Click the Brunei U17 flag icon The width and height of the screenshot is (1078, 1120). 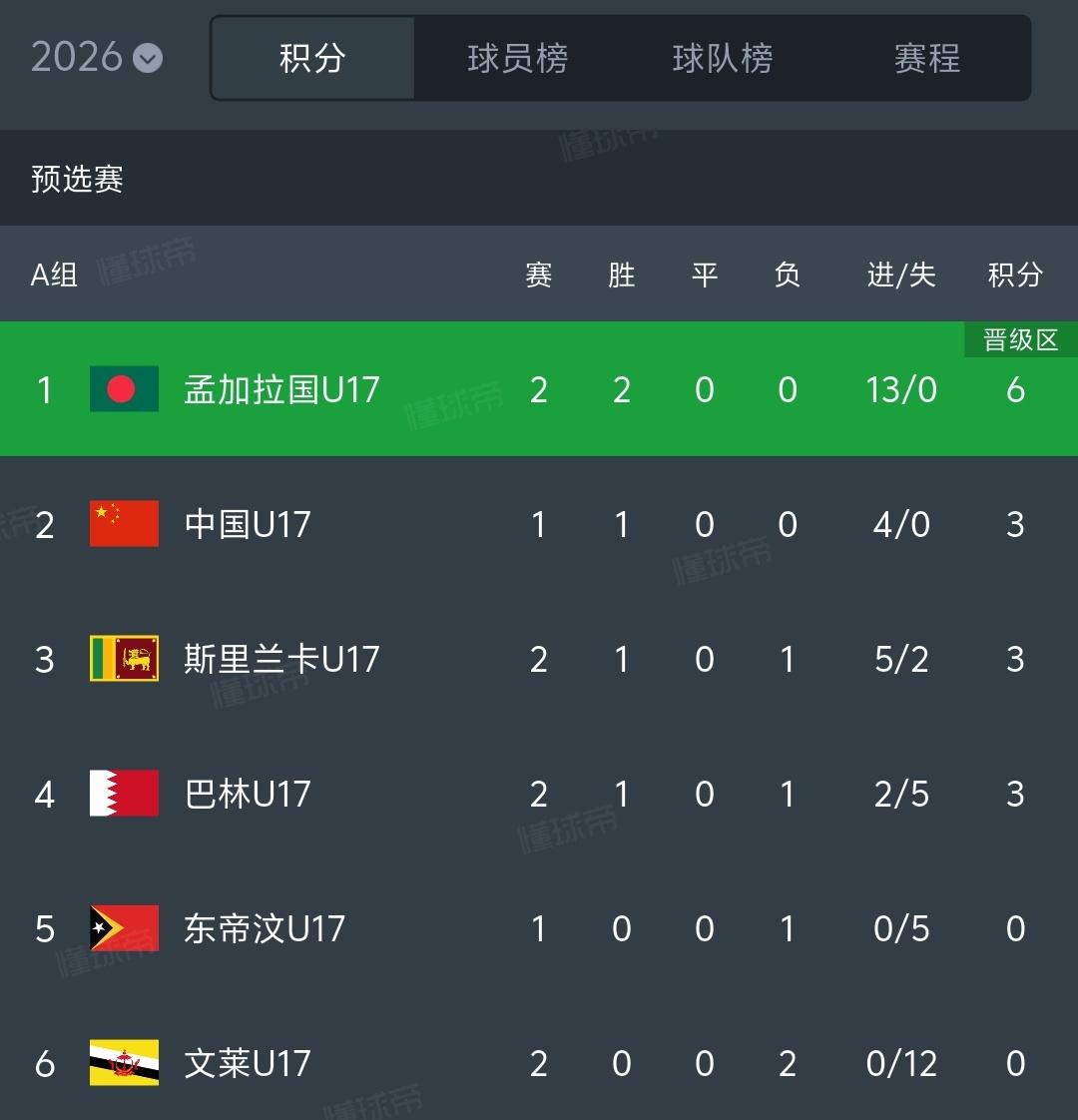pyautogui.click(x=123, y=1062)
